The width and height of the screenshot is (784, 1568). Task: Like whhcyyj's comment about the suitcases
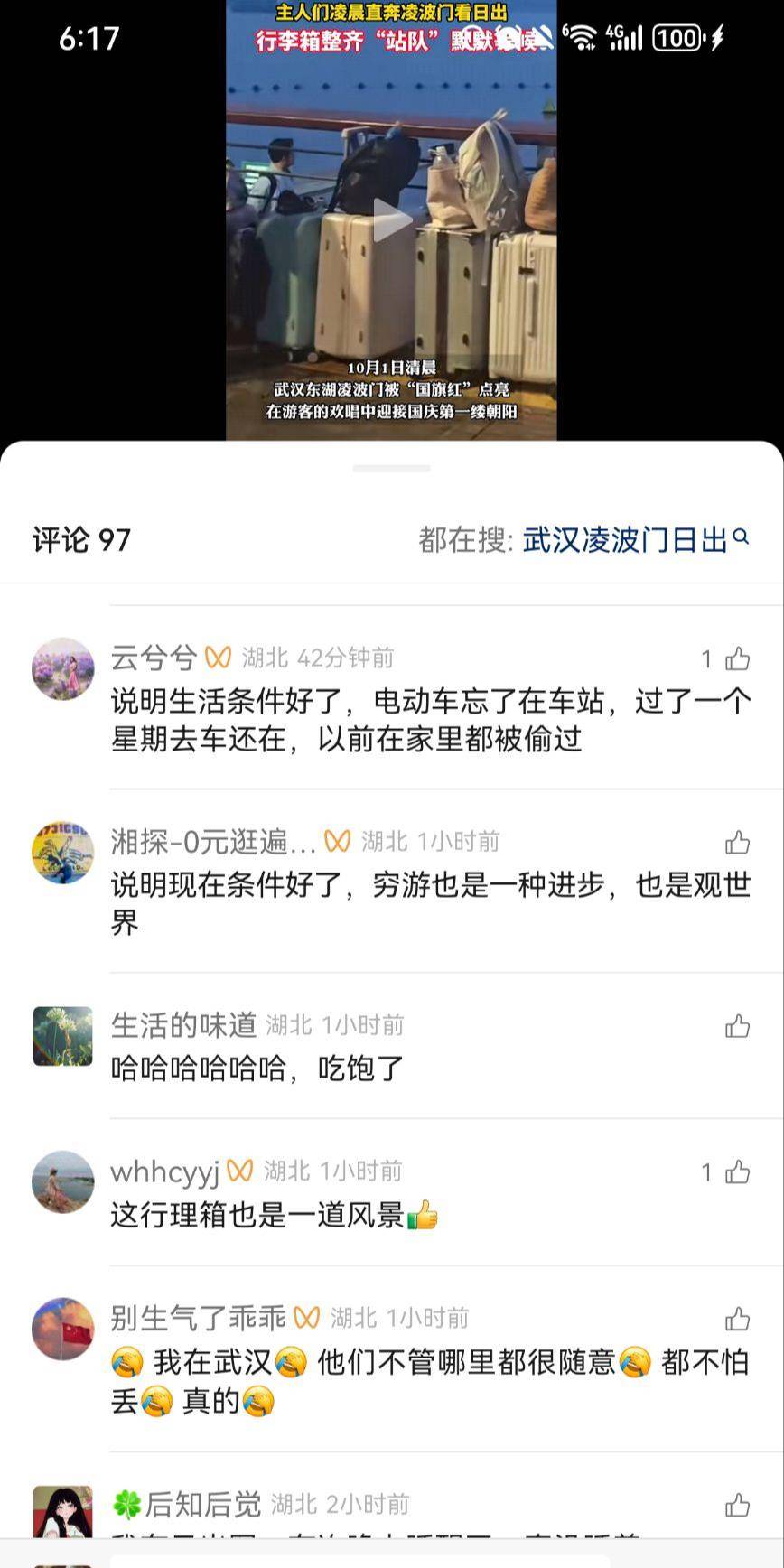pyautogui.click(x=737, y=1172)
